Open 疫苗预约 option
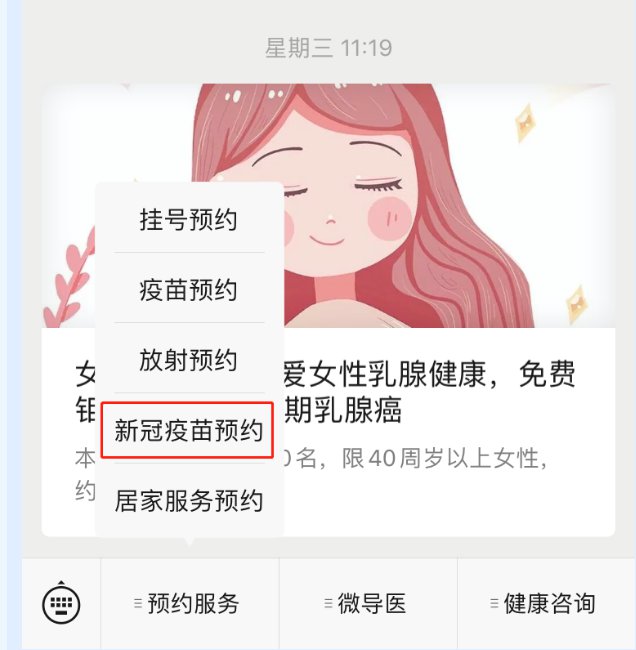The width and height of the screenshot is (636, 650). 189,290
